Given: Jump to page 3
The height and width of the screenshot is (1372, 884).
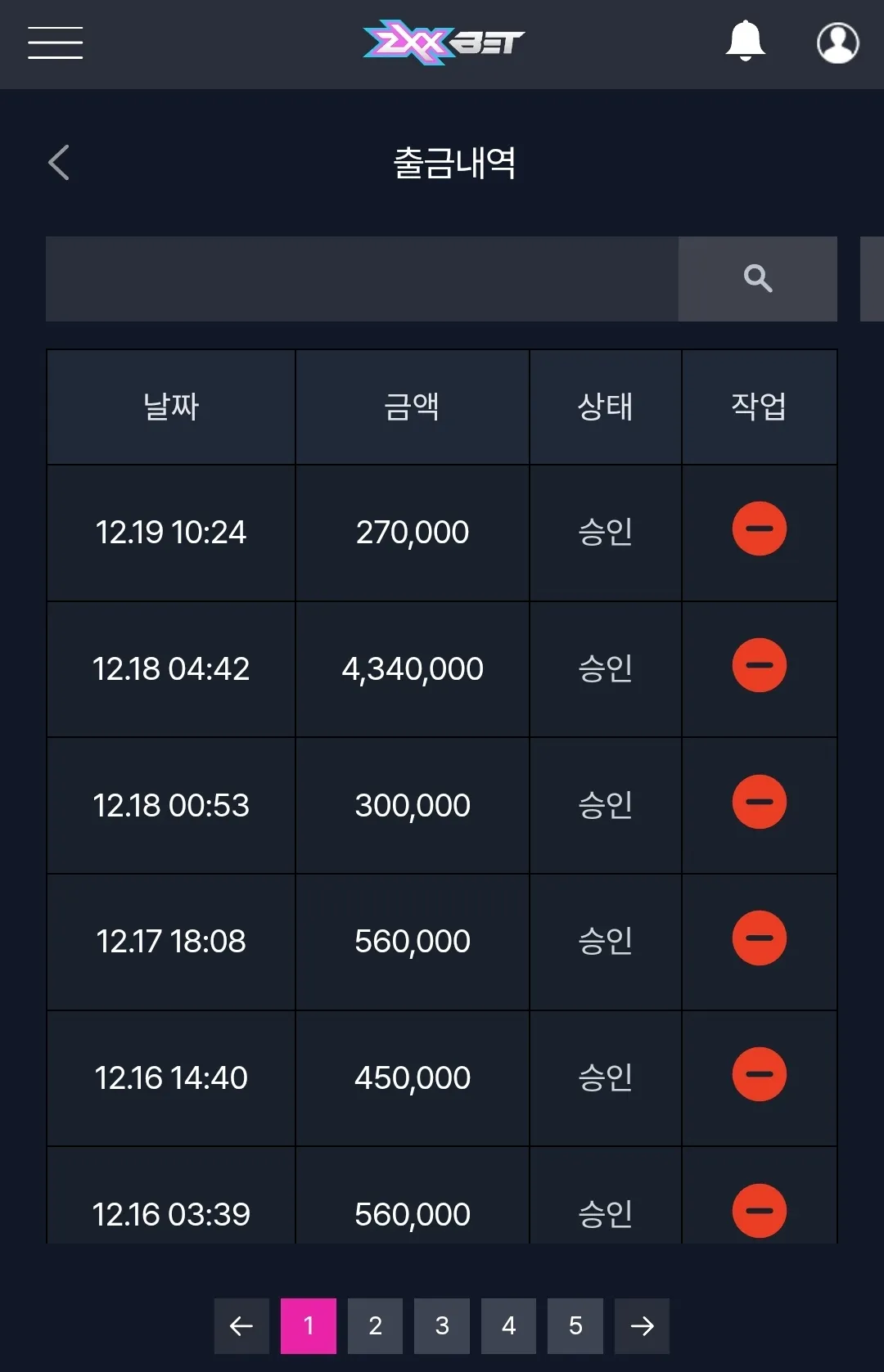Looking at the screenshot, I should tap(442, 1325).
